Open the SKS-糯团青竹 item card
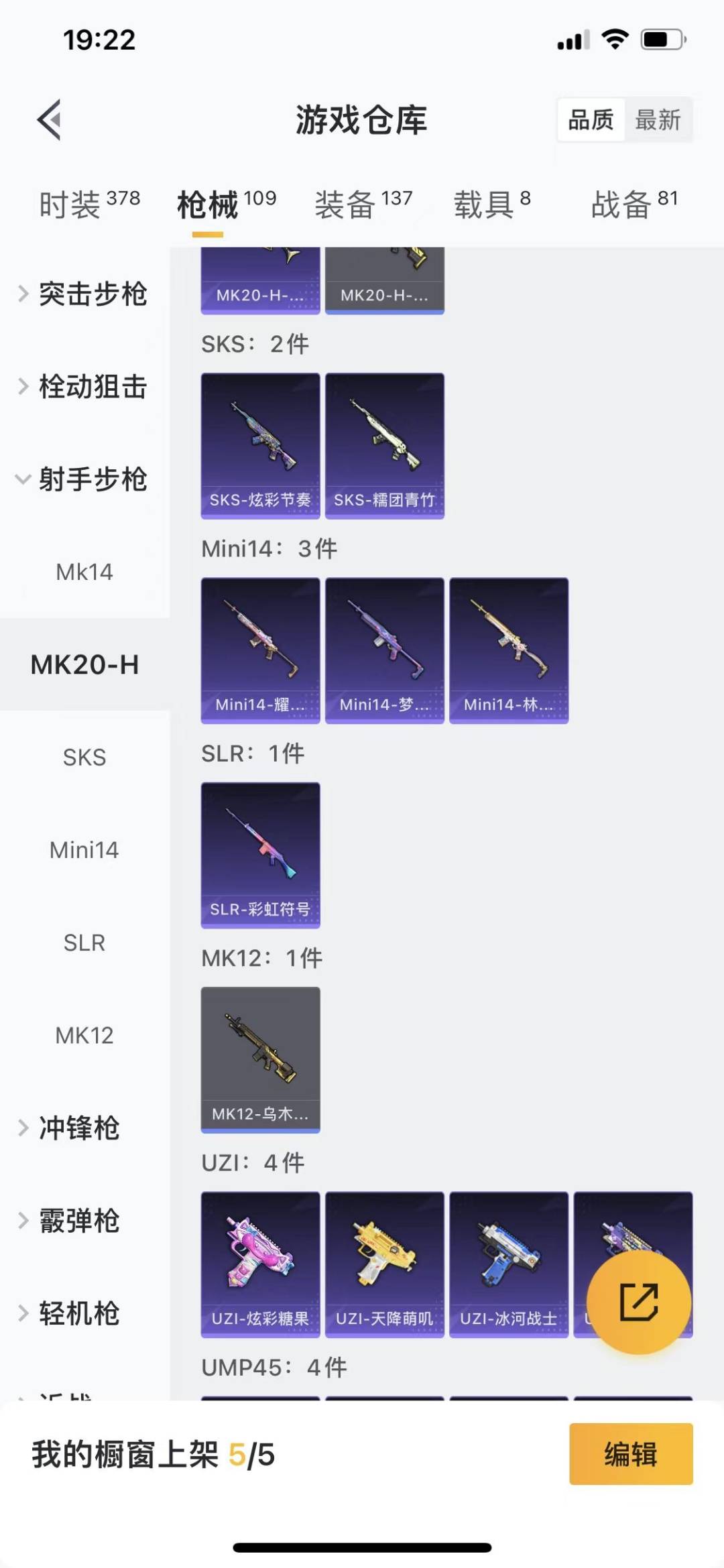Screen dimensions: 724x1568 click(385, 444)
